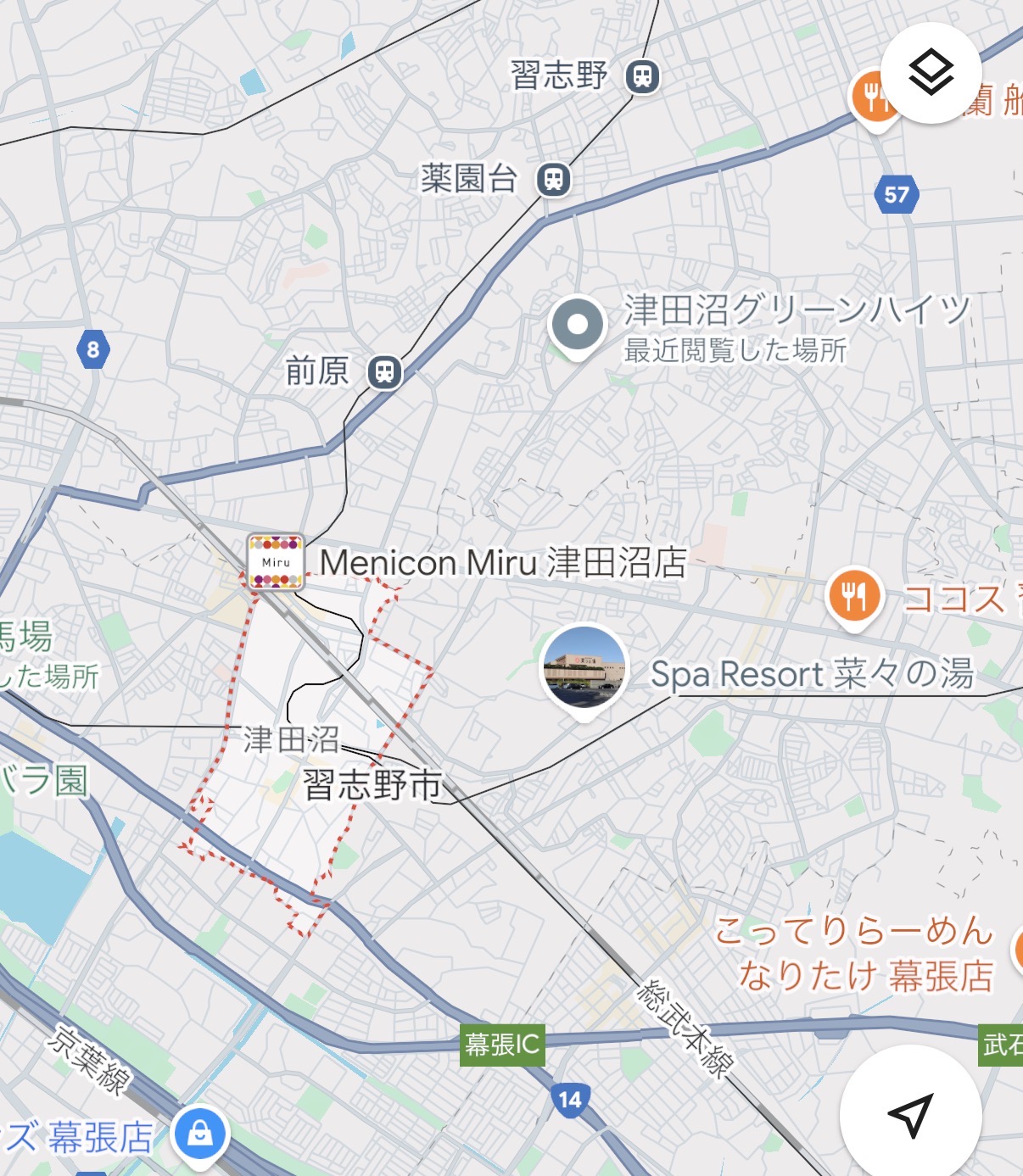Open the 幕張店 shopping pin

(200, 1133)
